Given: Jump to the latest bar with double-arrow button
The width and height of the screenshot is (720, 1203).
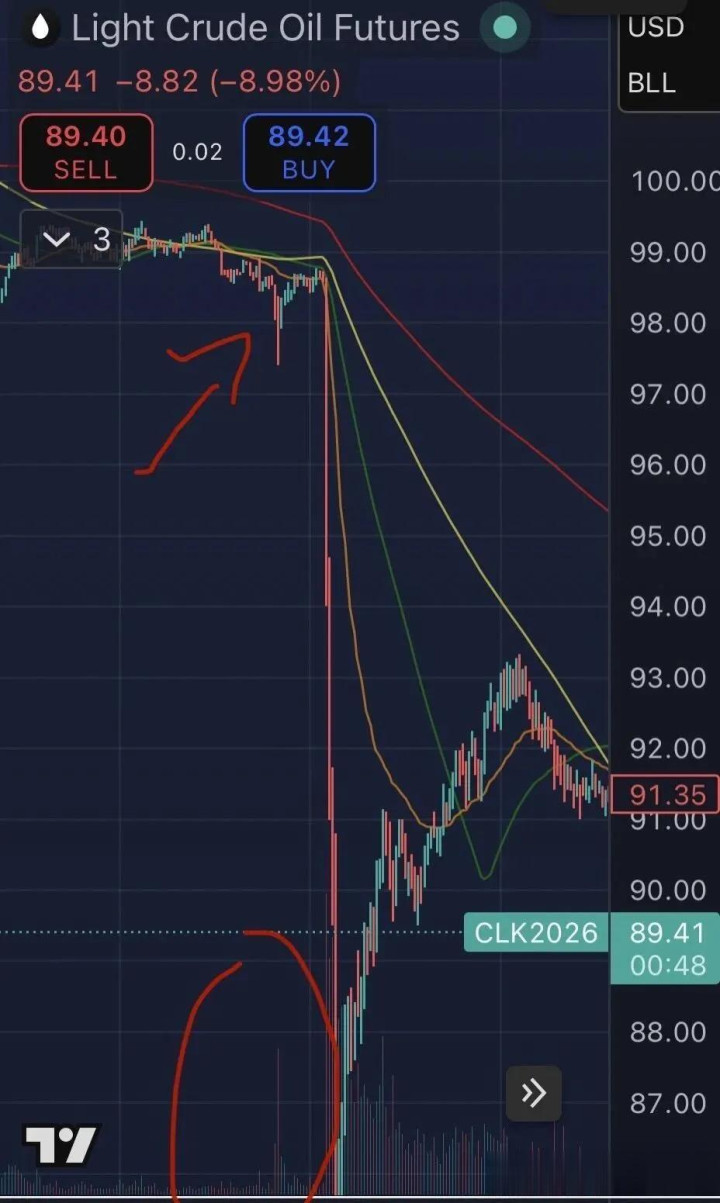Looking at the screenshot, I should pos(533,1093).
